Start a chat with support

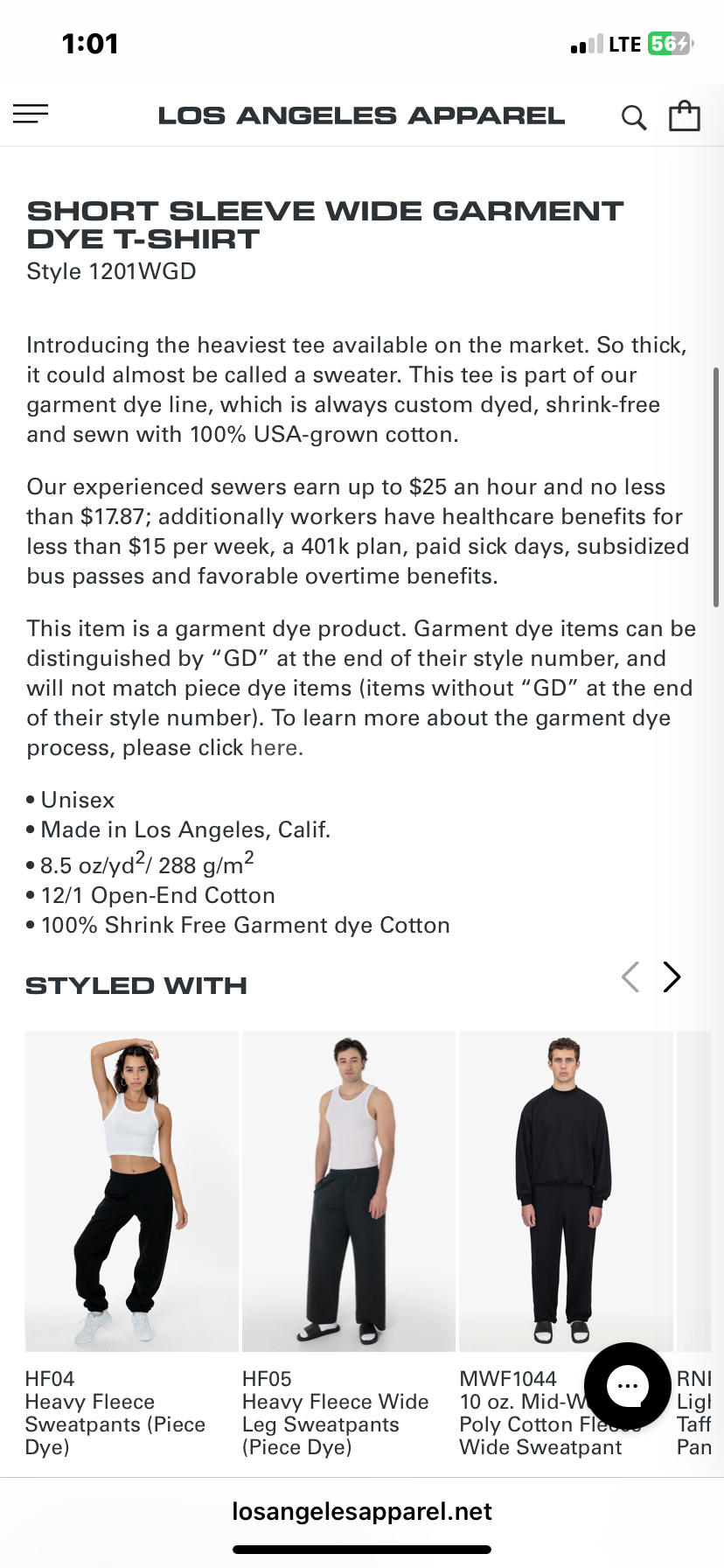[627, 1385]
